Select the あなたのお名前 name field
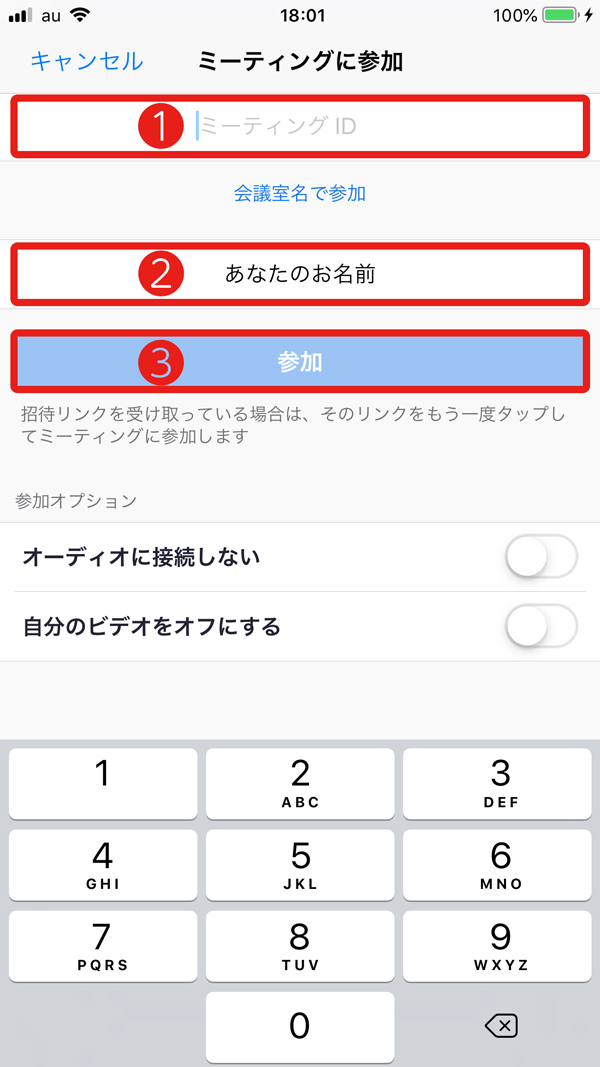600x1067 pixels. [x=300, y=274]
